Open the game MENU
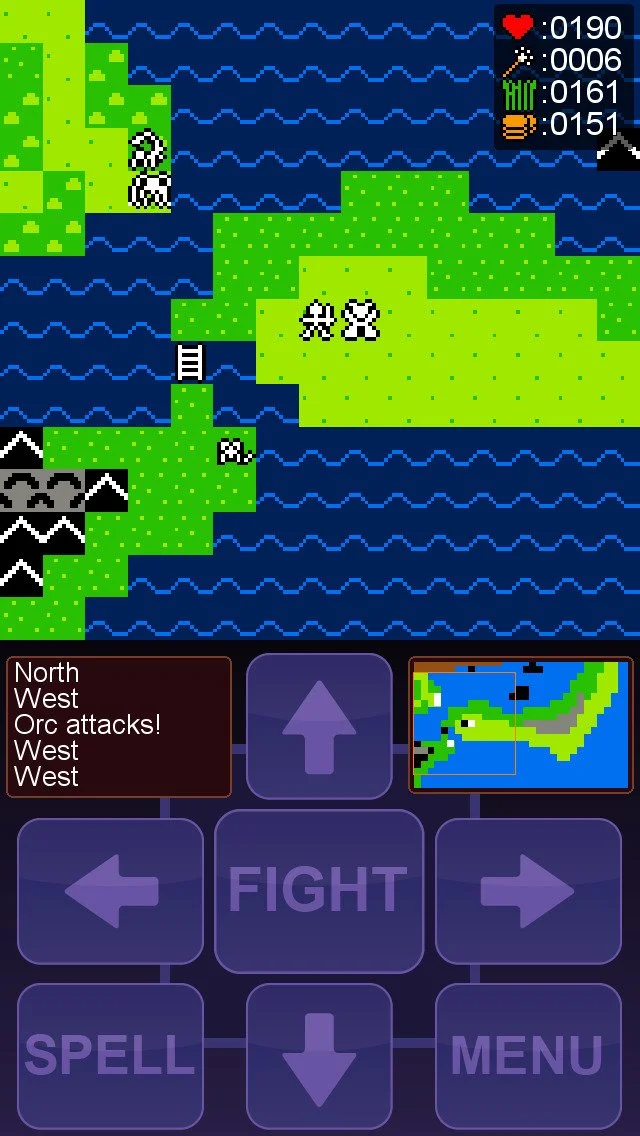Screen dimensions: 640x1136 pos(528,1056)
